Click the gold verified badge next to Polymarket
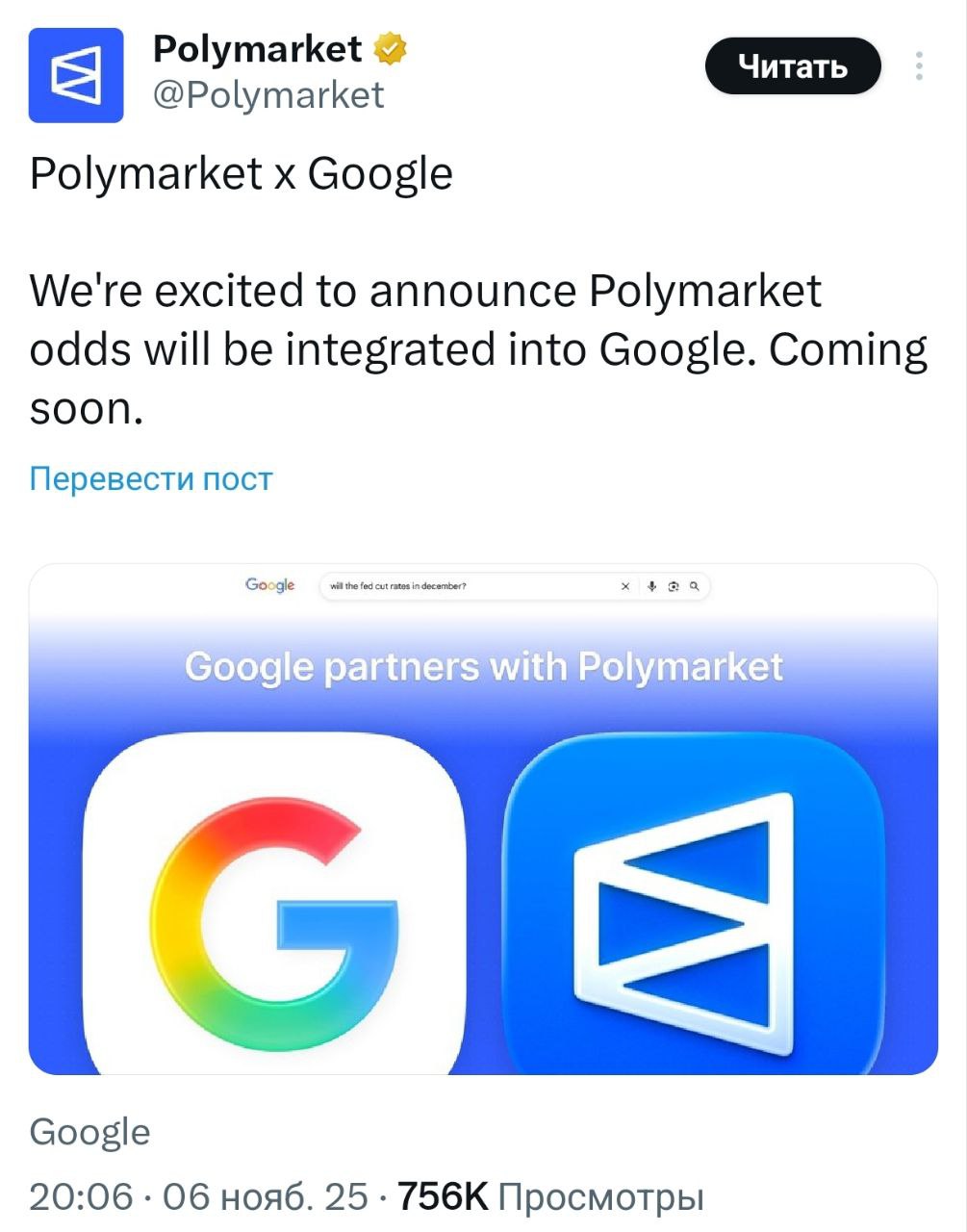This screenshot has height=1232, width=967. pyautogui.click(x=390, y=50)
